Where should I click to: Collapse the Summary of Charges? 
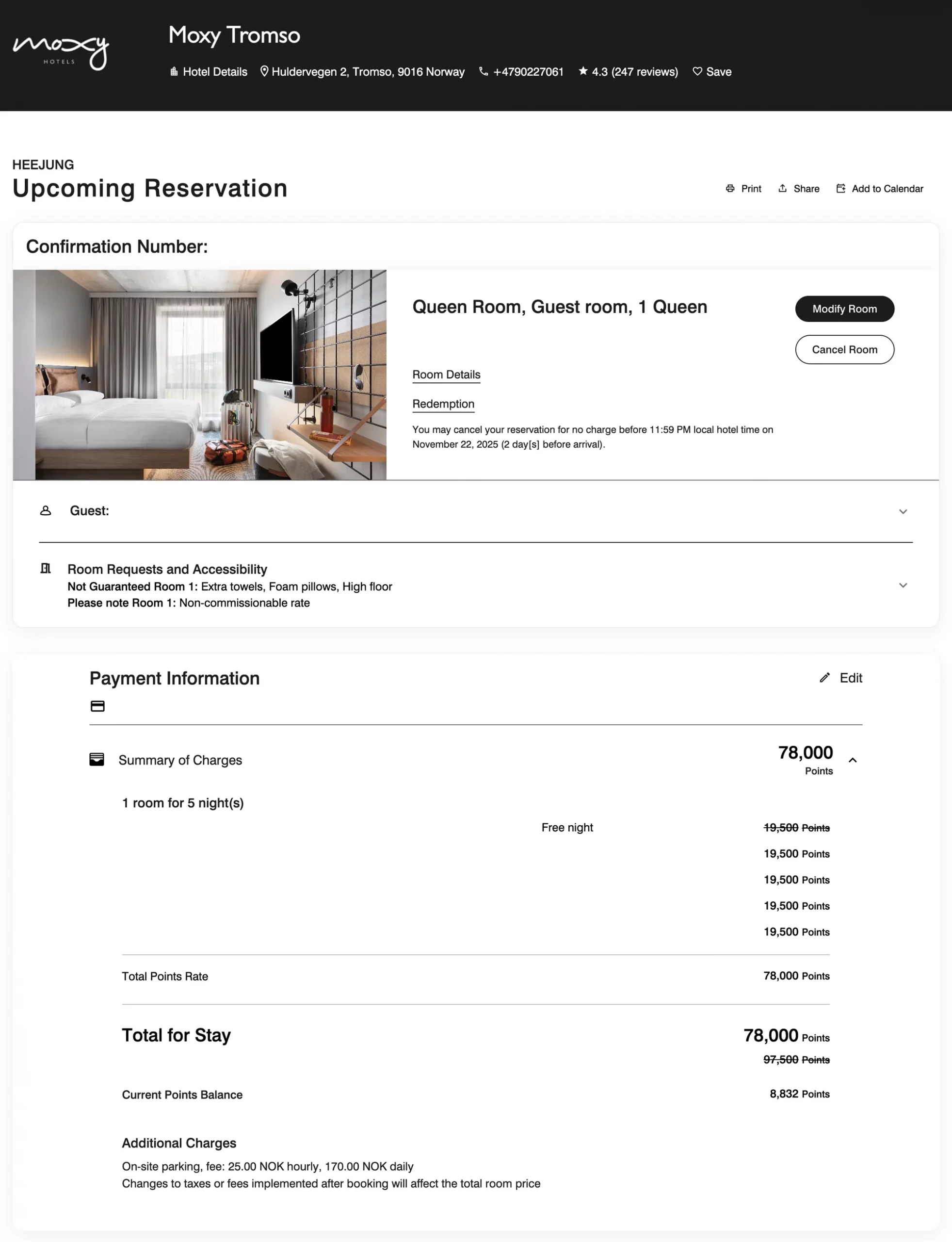[x=852, y=760]
